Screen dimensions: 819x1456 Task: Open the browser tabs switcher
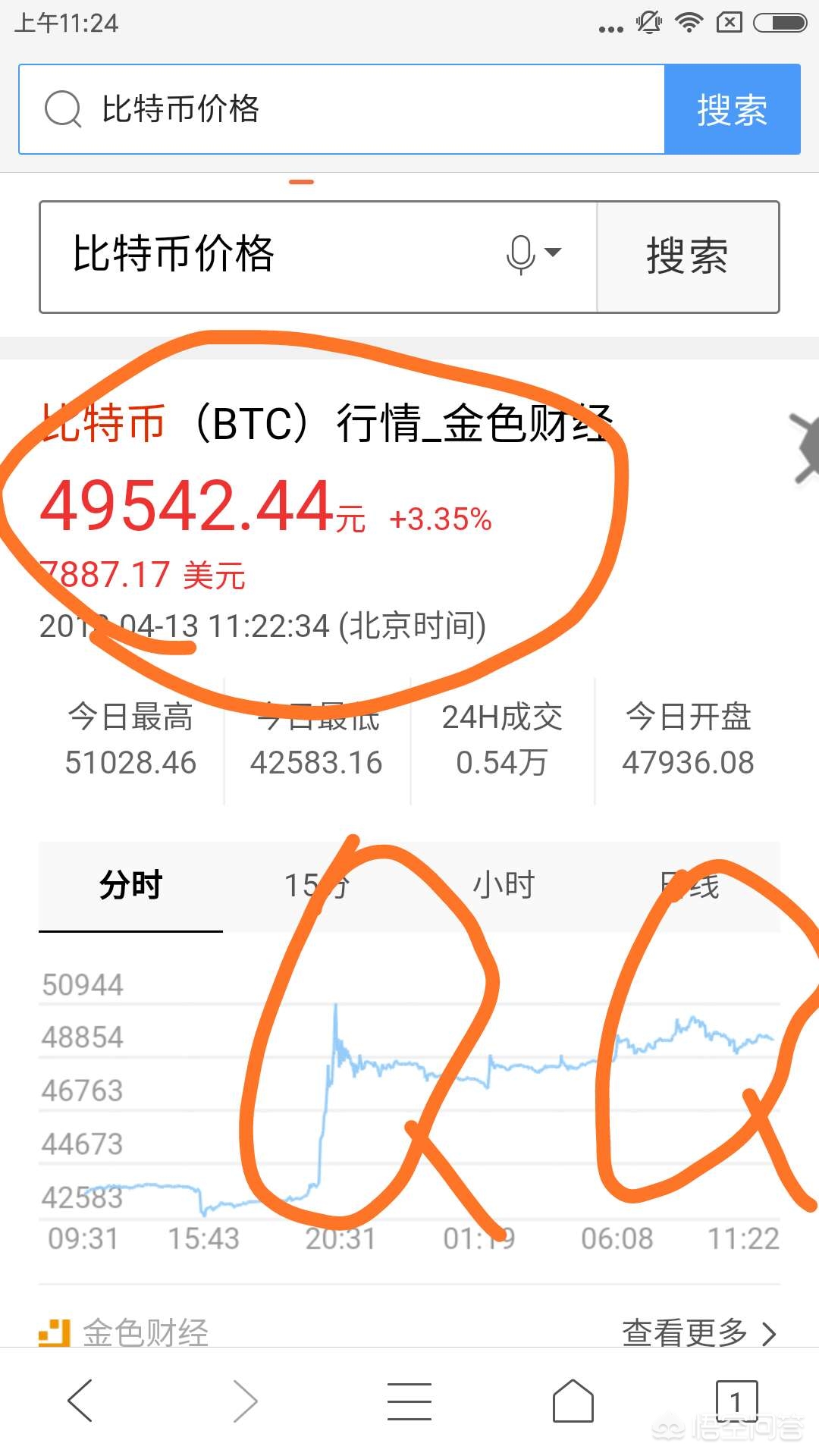click(x=736, y=1401)
